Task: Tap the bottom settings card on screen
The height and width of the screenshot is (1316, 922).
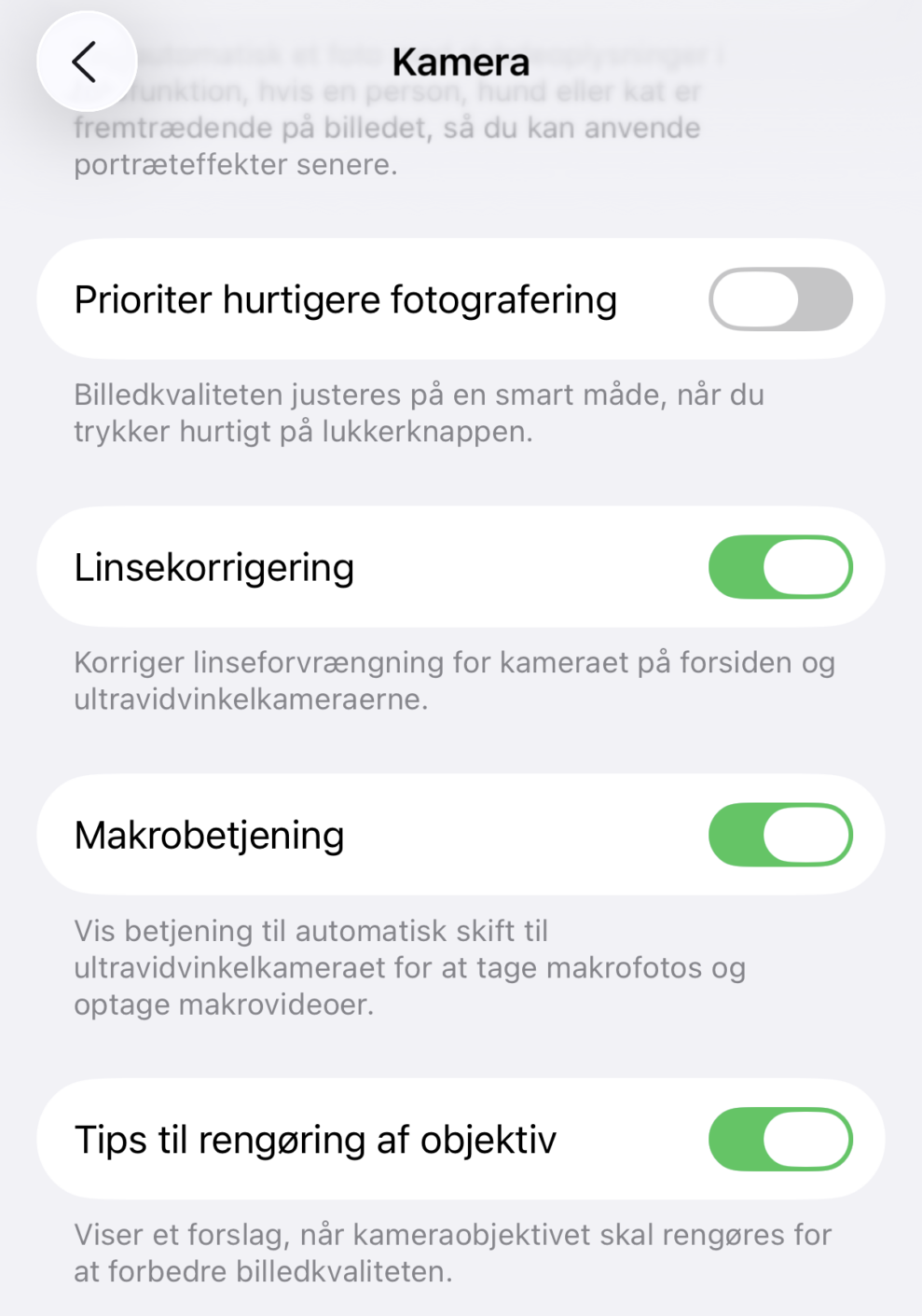Action: (x=461, y=1139)
